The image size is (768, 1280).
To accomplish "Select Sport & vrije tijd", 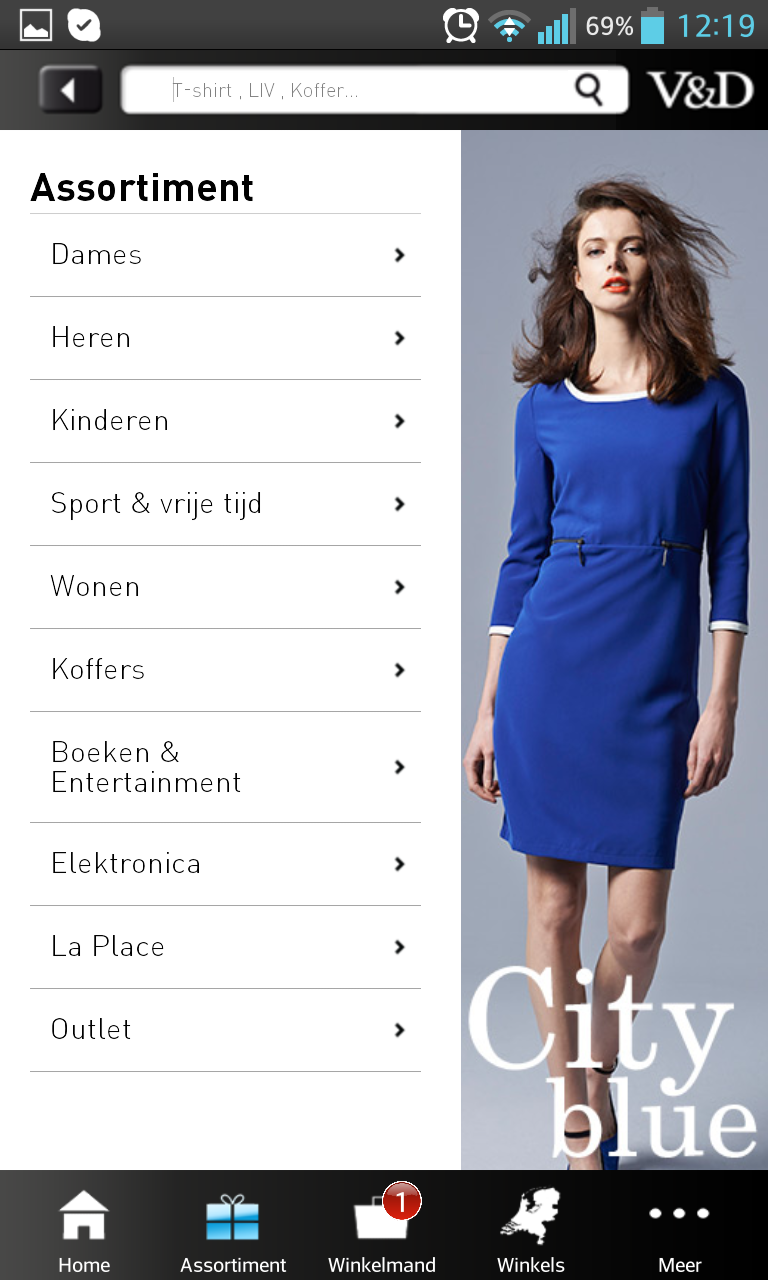I will pyautogui.click(x=225, y=504).
